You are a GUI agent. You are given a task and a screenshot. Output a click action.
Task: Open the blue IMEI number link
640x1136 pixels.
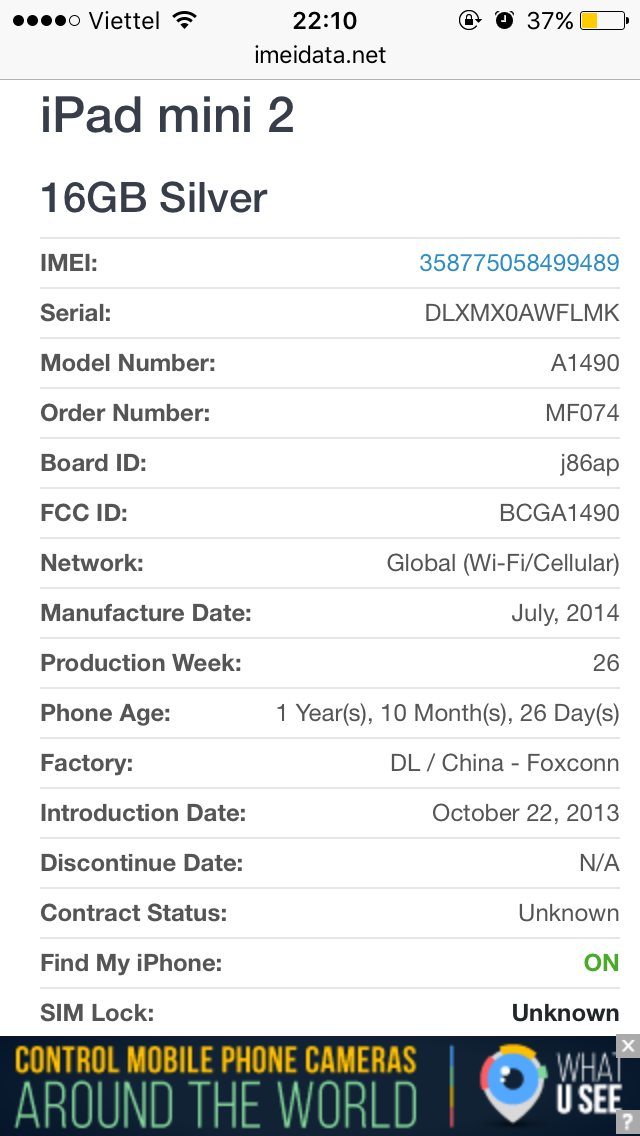(519, 263)
